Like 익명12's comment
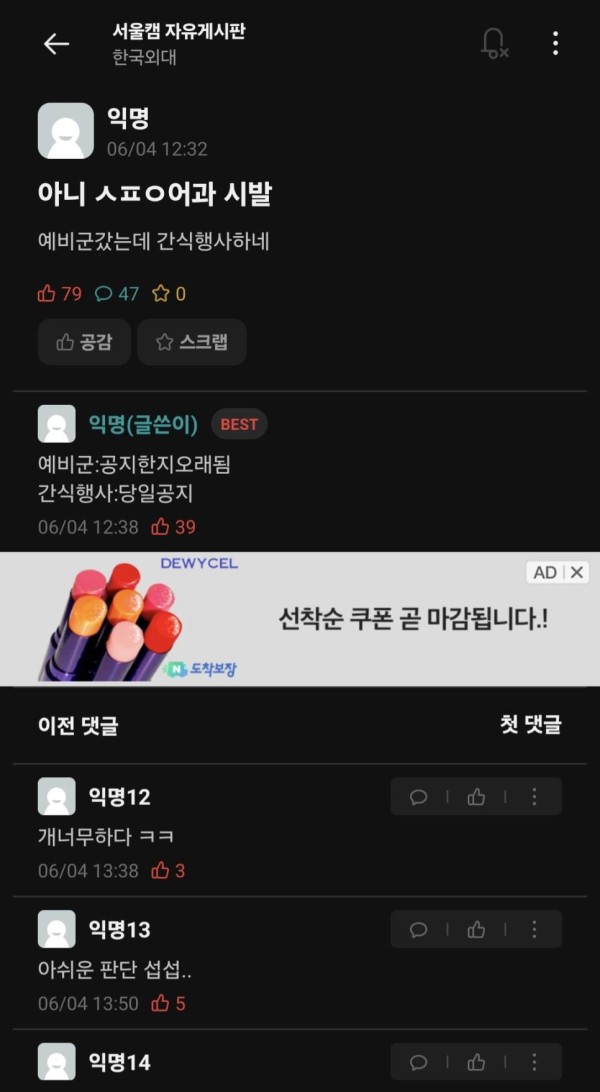The image size is (600, 1092). (x=476, y=797)
